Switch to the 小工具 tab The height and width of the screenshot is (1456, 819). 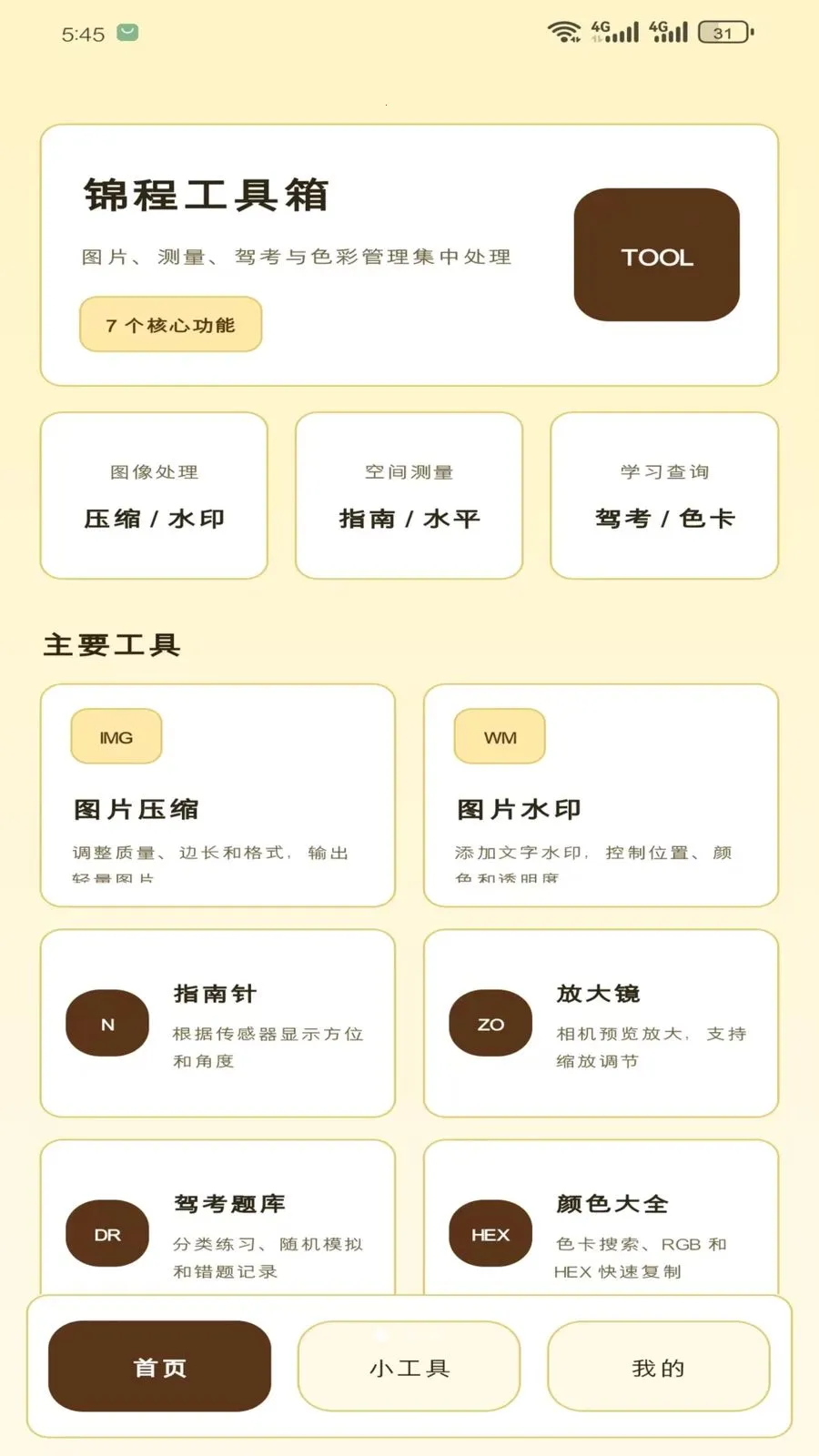tap(409, 1366)
